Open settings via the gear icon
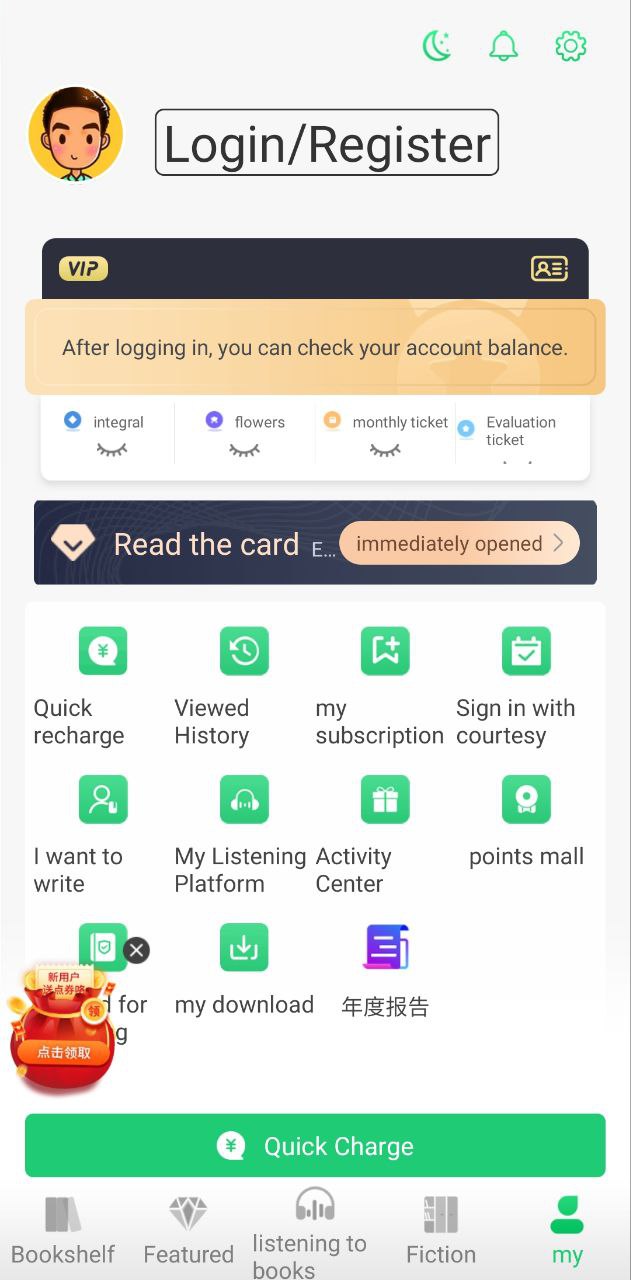This screenshot has width=631, height=1280. [570, 46]
